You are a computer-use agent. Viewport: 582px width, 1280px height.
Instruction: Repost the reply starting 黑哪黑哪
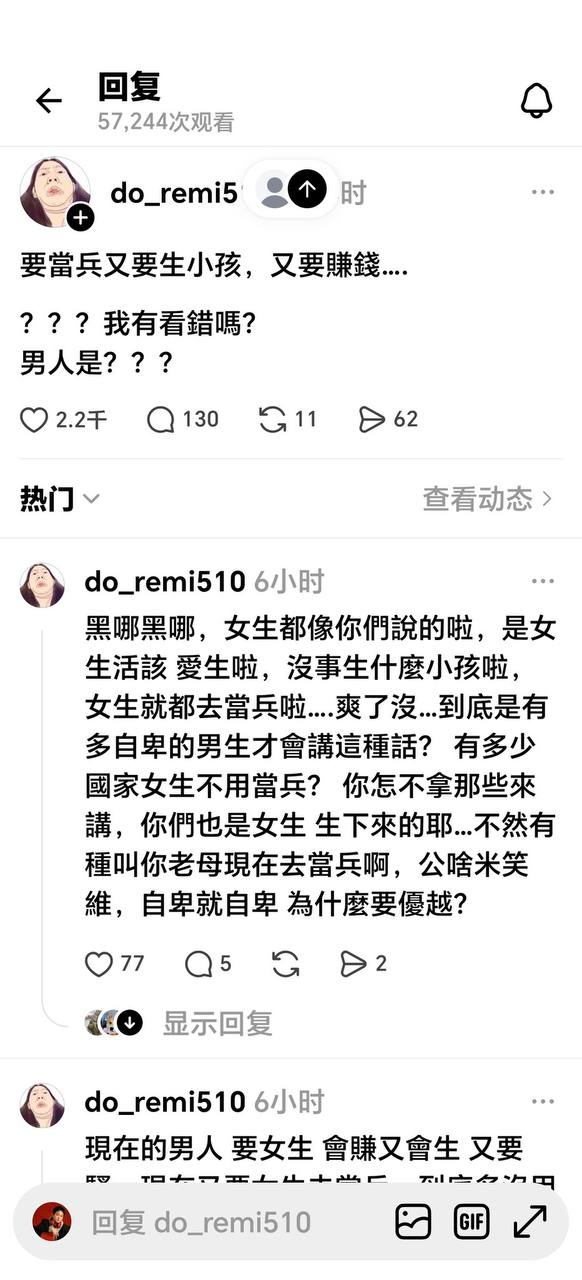pyautogui.click(x=285, y=964)
